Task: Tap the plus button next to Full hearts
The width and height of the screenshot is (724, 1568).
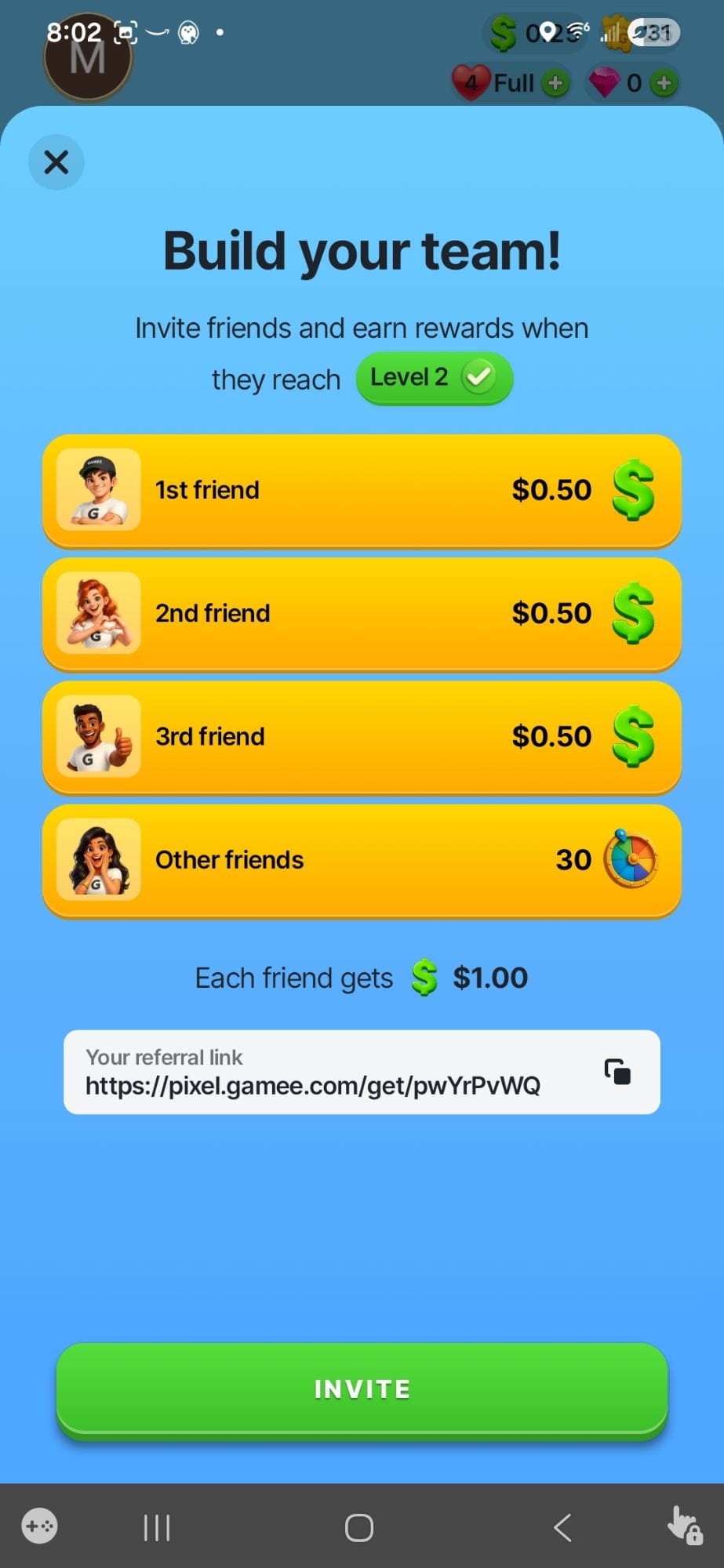Action: tap(556, 82)
